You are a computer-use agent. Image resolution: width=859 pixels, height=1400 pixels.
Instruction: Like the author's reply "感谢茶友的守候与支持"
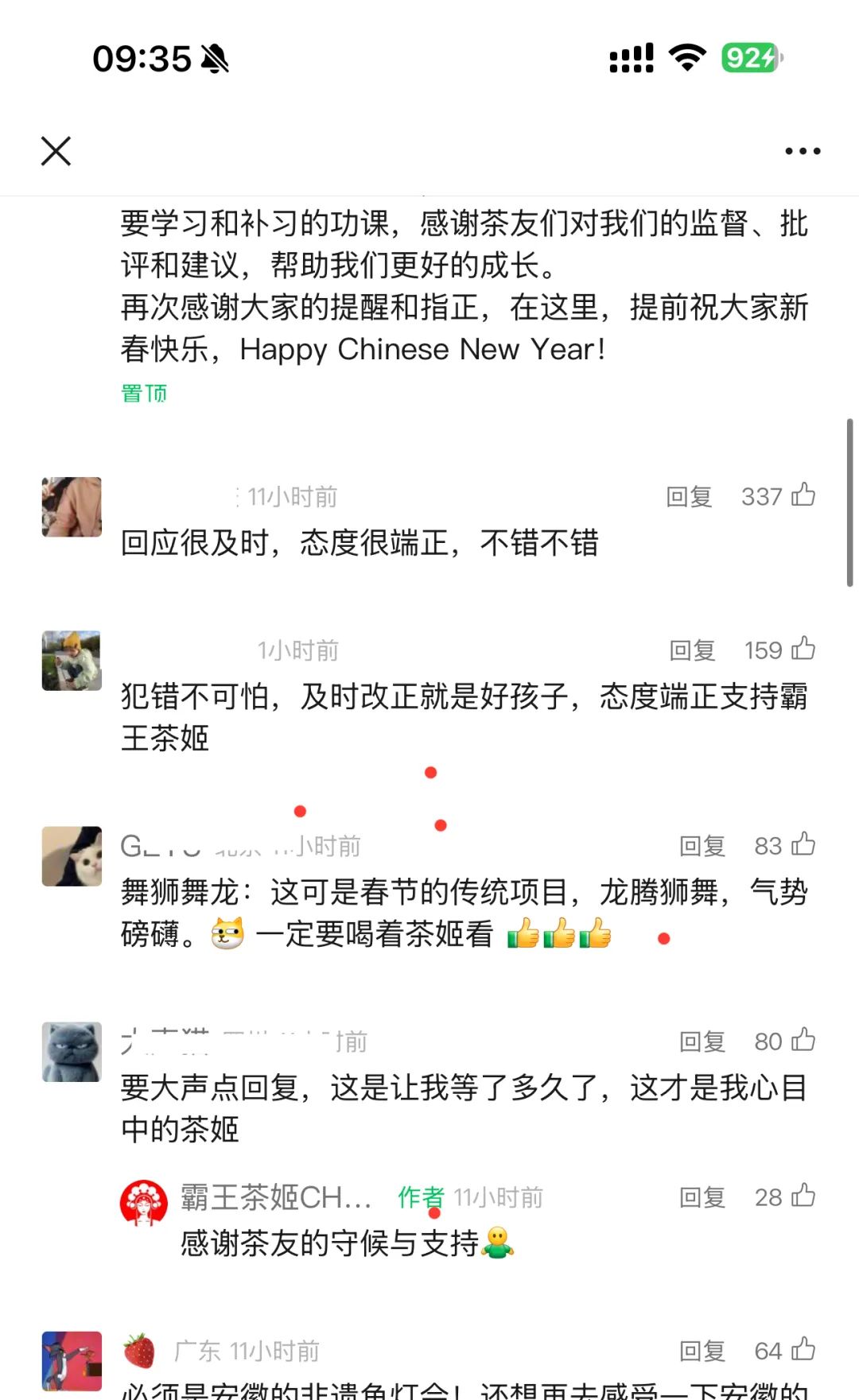[803, 1196]
